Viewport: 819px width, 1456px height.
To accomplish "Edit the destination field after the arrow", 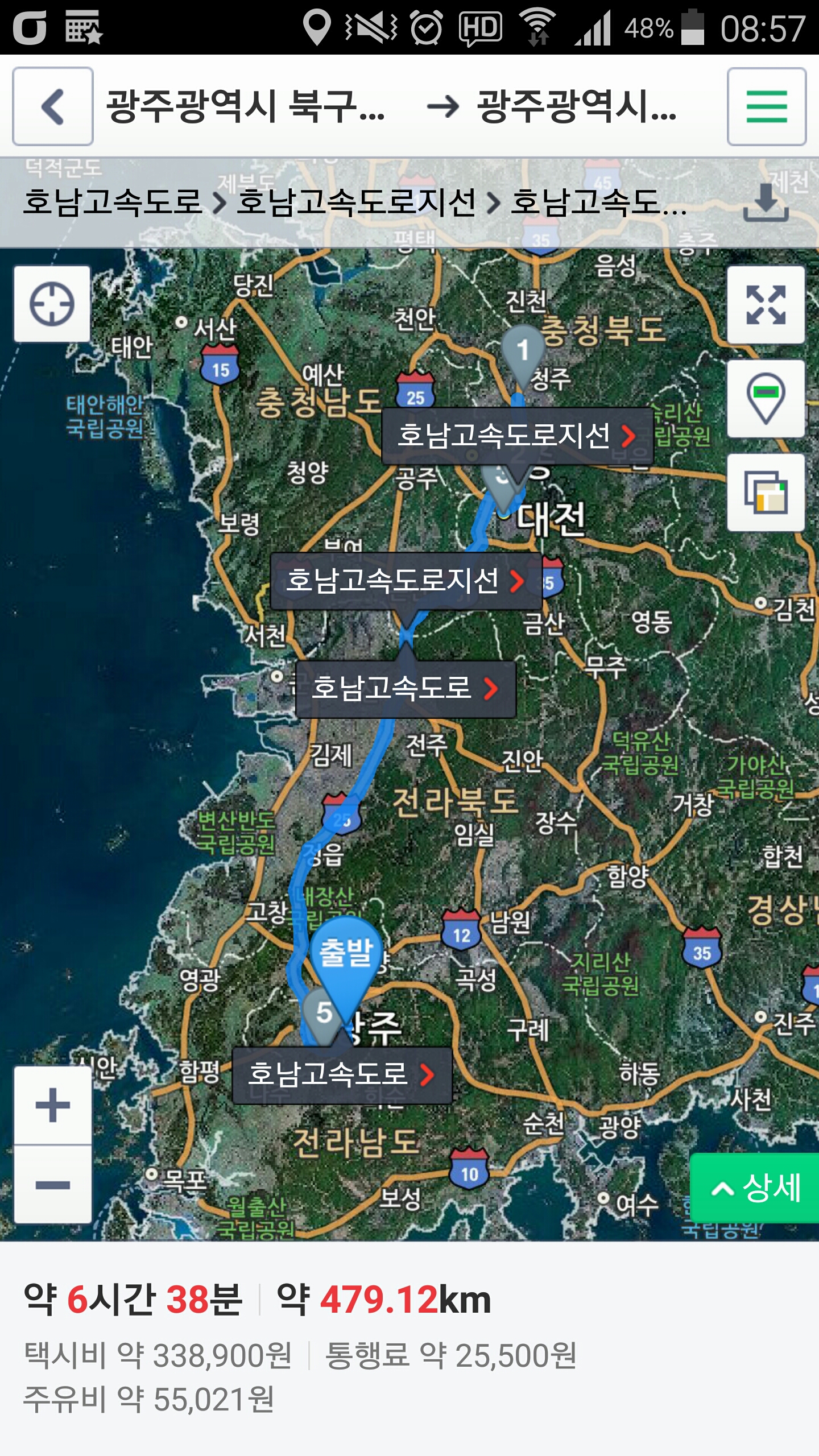I will click(577, 106).
